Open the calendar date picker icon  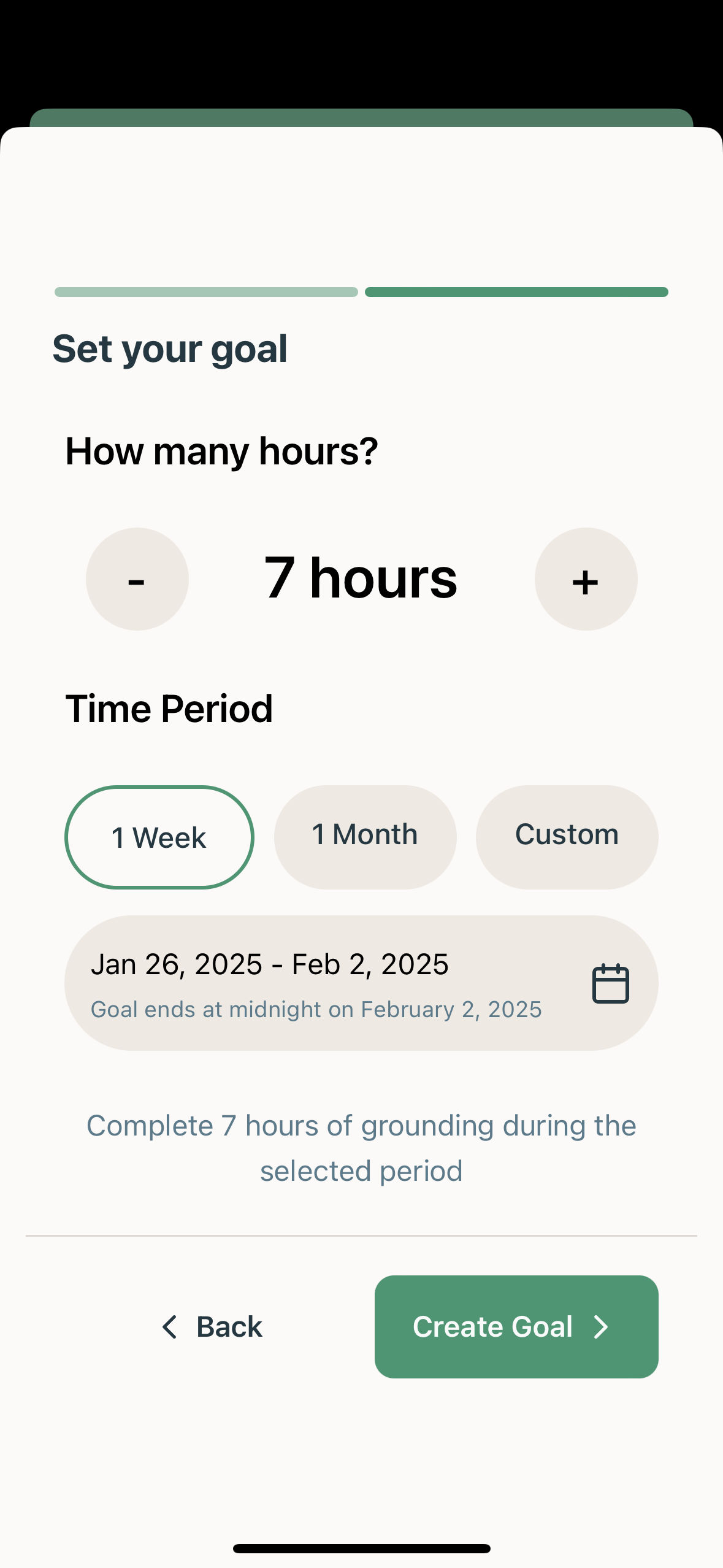click(x=611, y=983)
